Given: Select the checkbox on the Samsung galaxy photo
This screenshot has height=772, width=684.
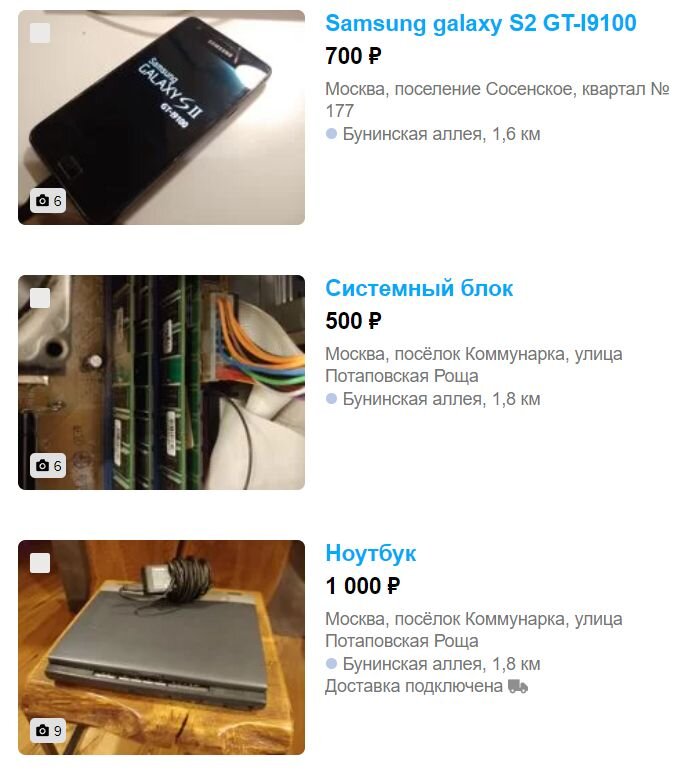Looking at the screenshot, I should [40, 33].
